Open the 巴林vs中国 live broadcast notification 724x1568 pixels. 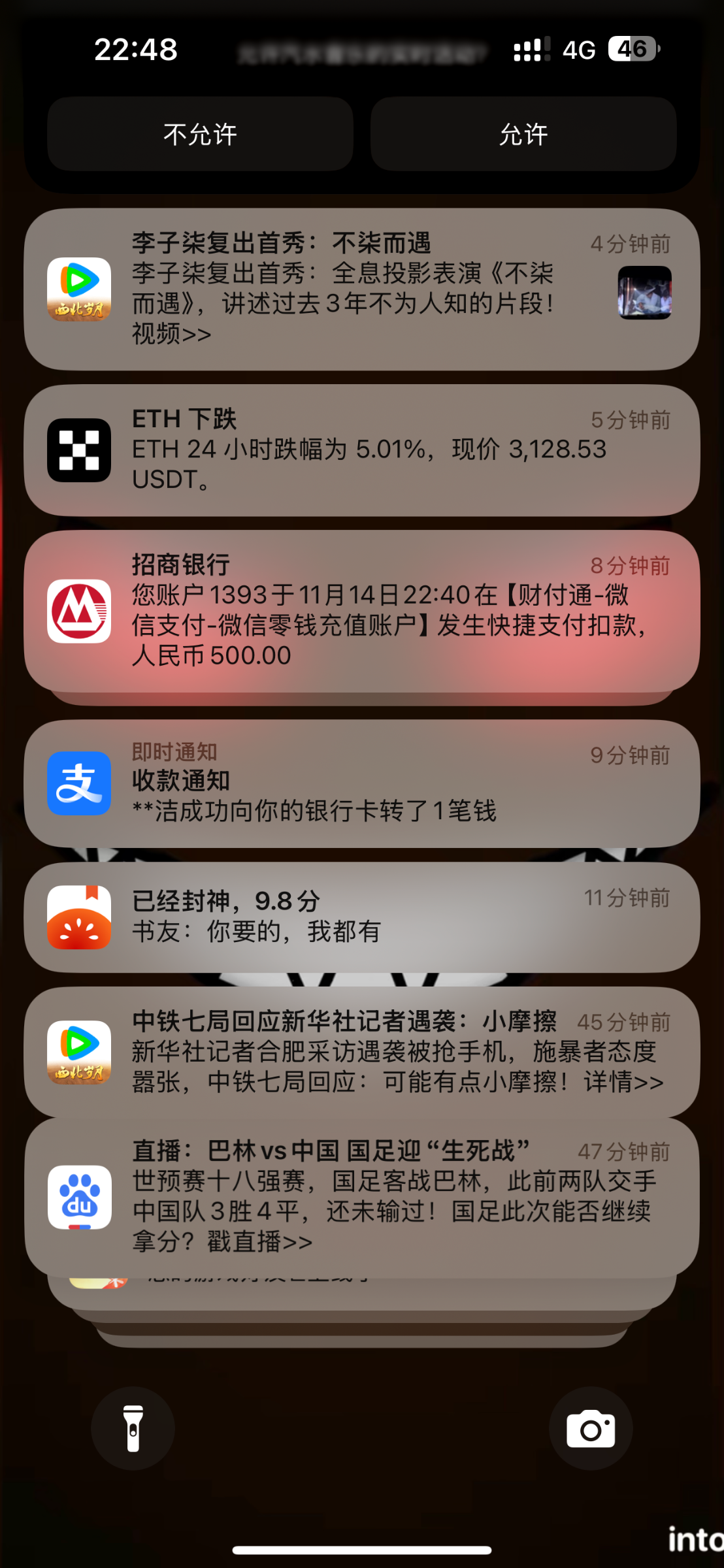click(x=361, y=1196)
